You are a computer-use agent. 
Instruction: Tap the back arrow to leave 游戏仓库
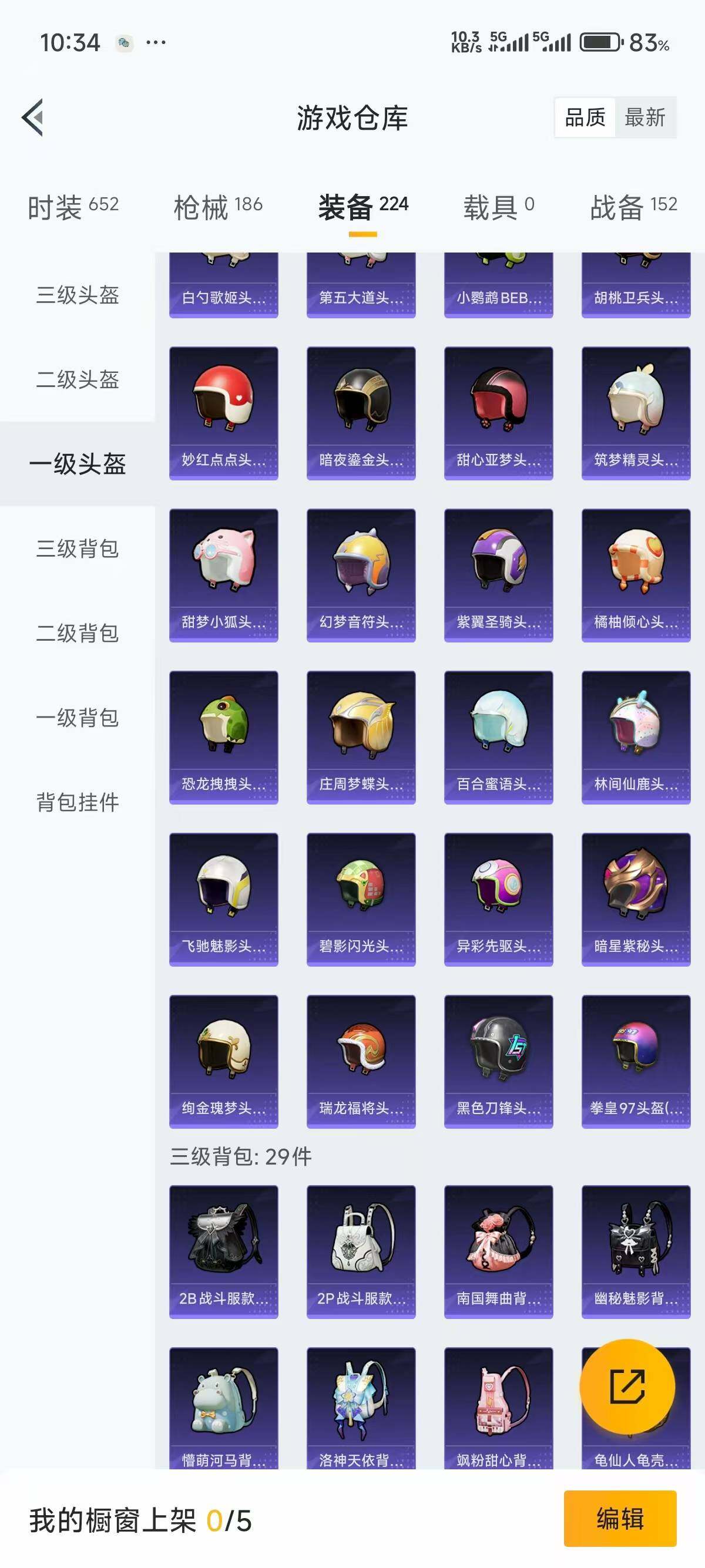(x=33, y=118)
